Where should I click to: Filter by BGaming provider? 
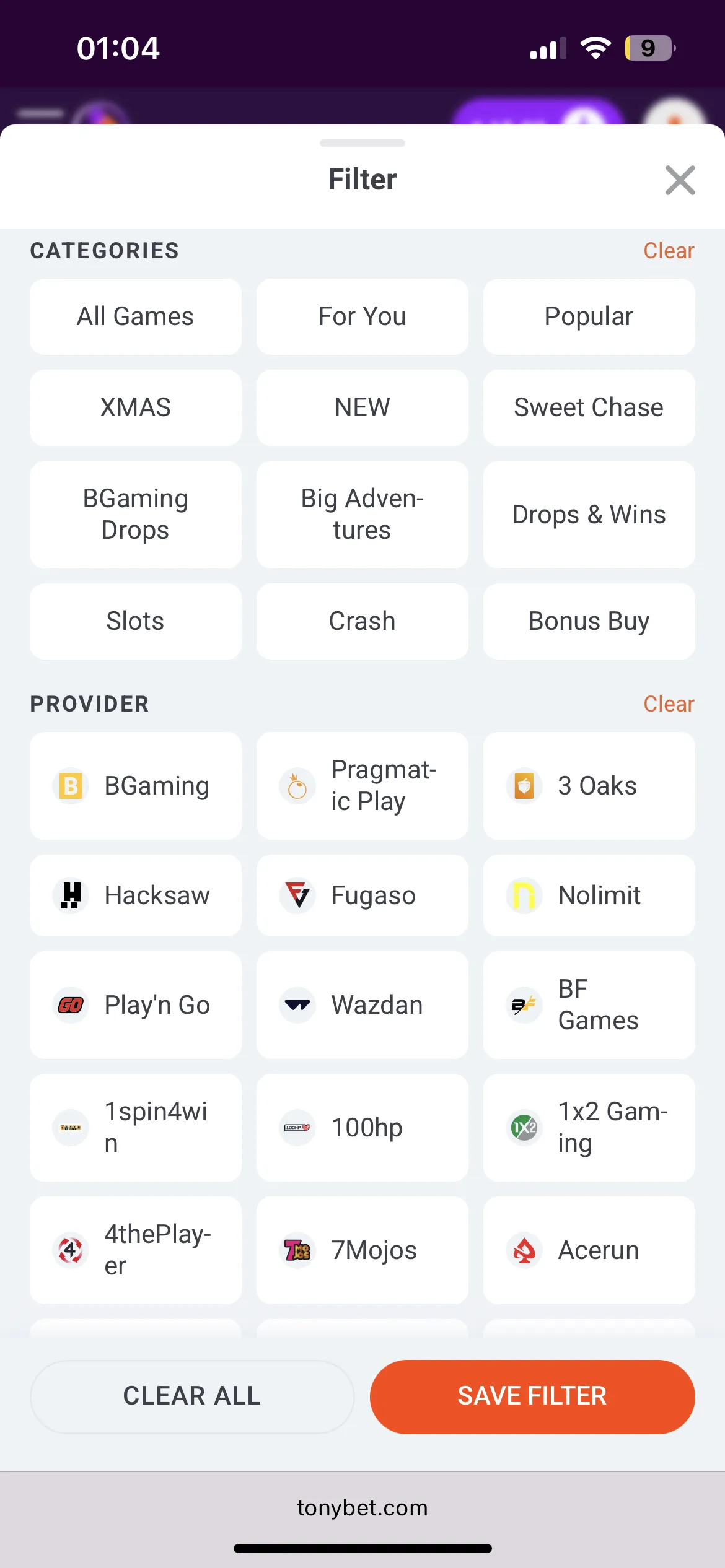click(x=135, y=786)
